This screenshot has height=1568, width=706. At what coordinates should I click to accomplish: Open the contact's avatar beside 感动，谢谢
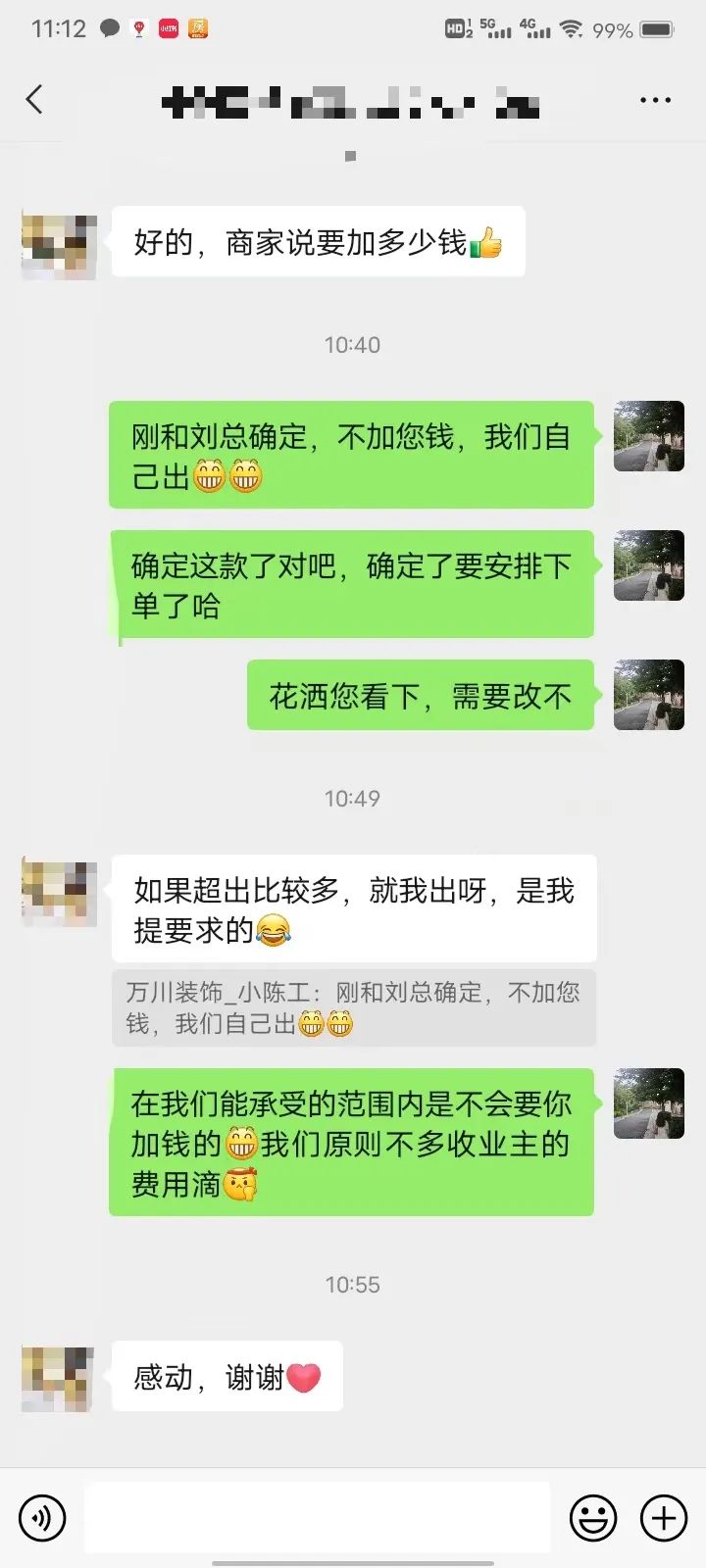pyautogui.click(x=58, y=1378)
